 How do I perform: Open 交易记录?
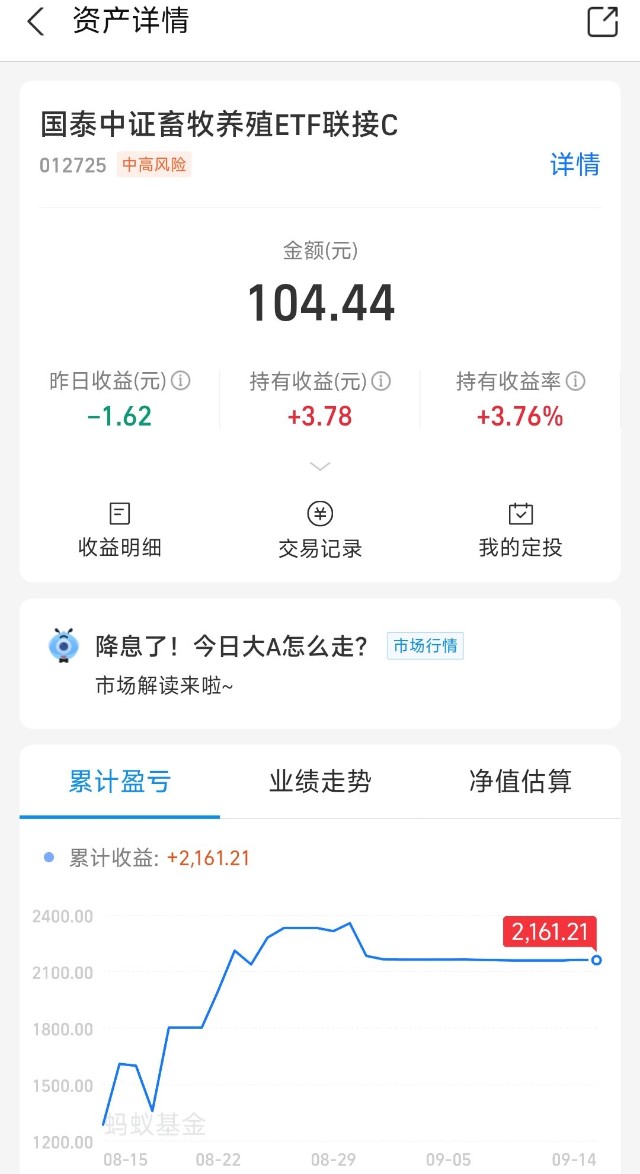click(x=320, y=531)
